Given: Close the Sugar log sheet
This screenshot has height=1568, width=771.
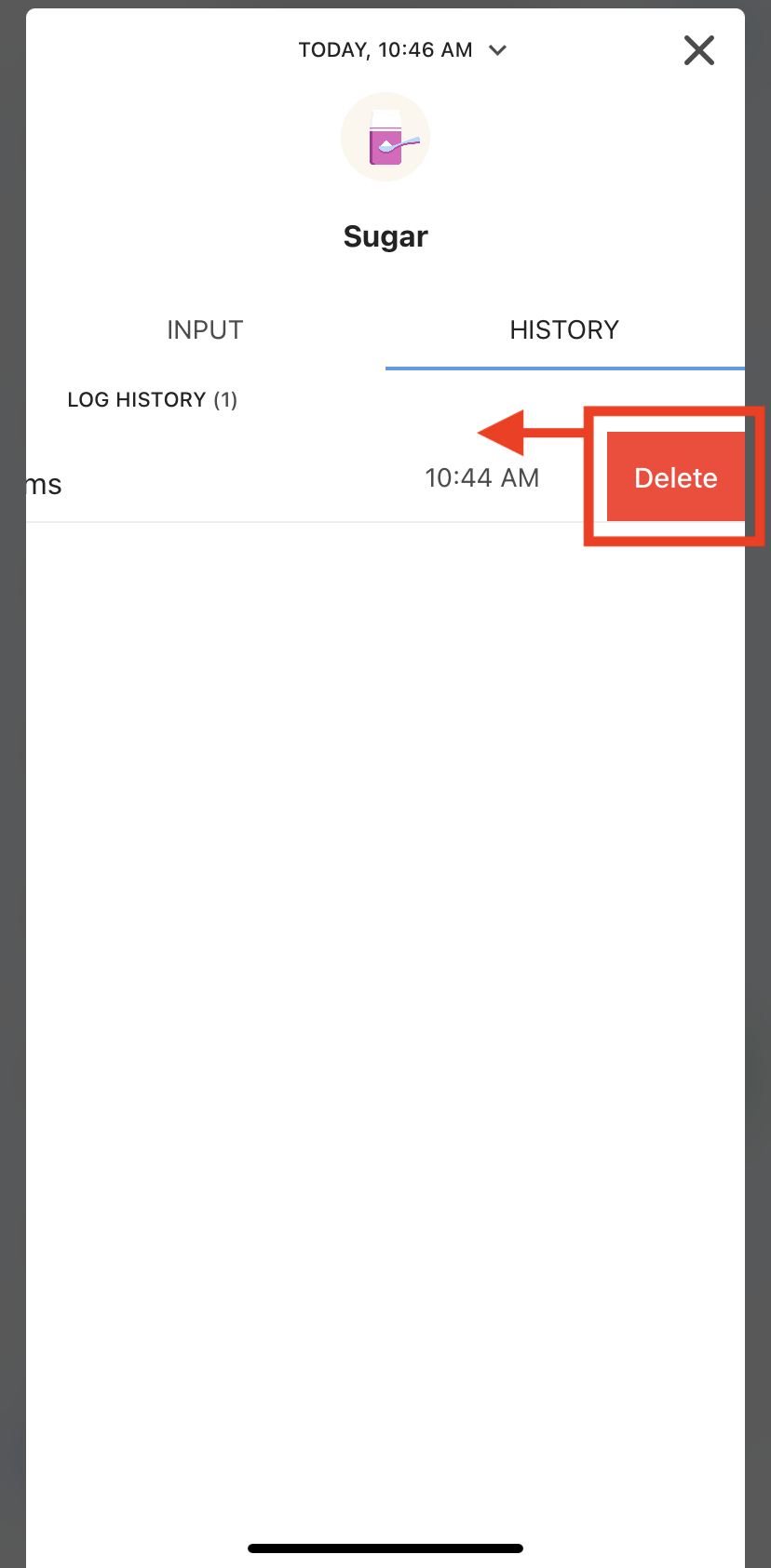Looking at the screenshot, I should [x=698, y=50].
